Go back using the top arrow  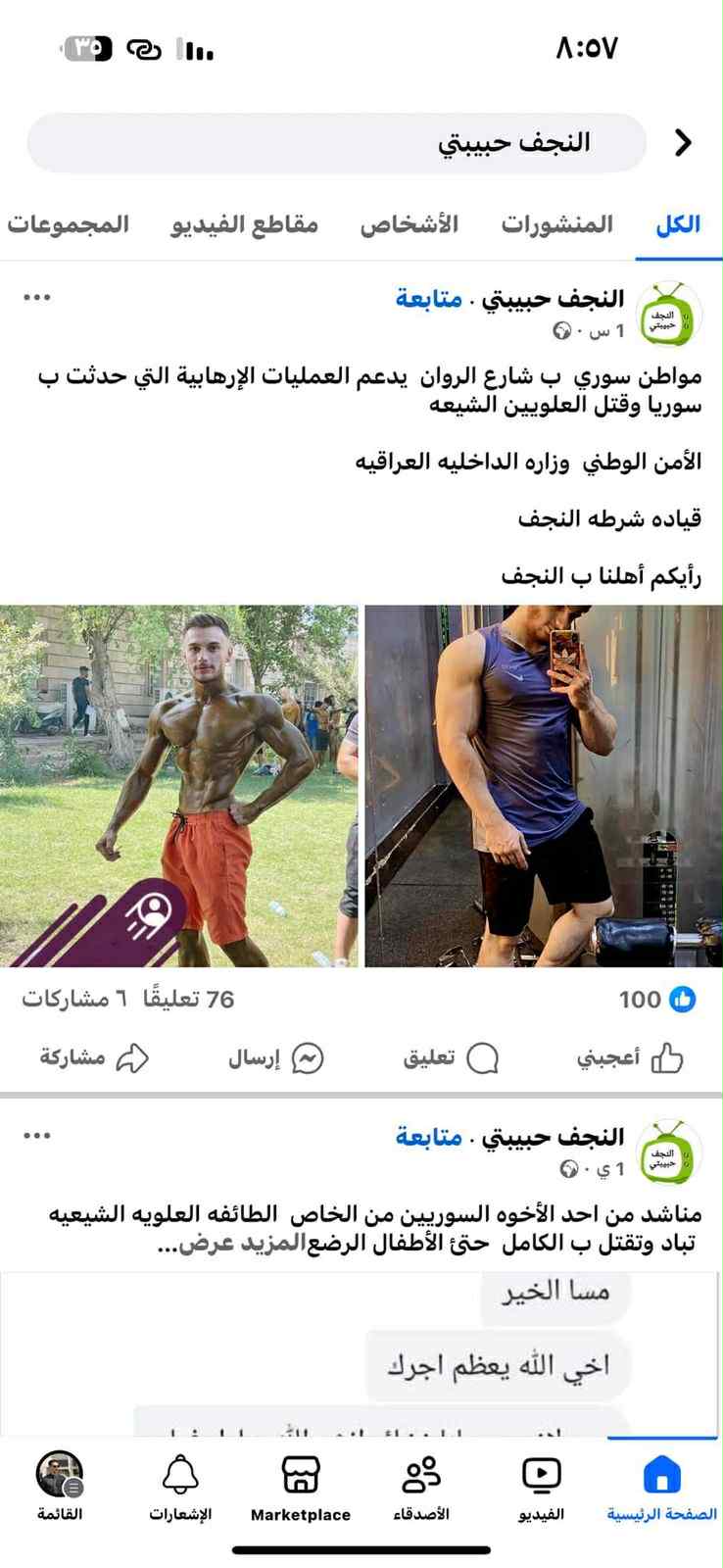683,143
